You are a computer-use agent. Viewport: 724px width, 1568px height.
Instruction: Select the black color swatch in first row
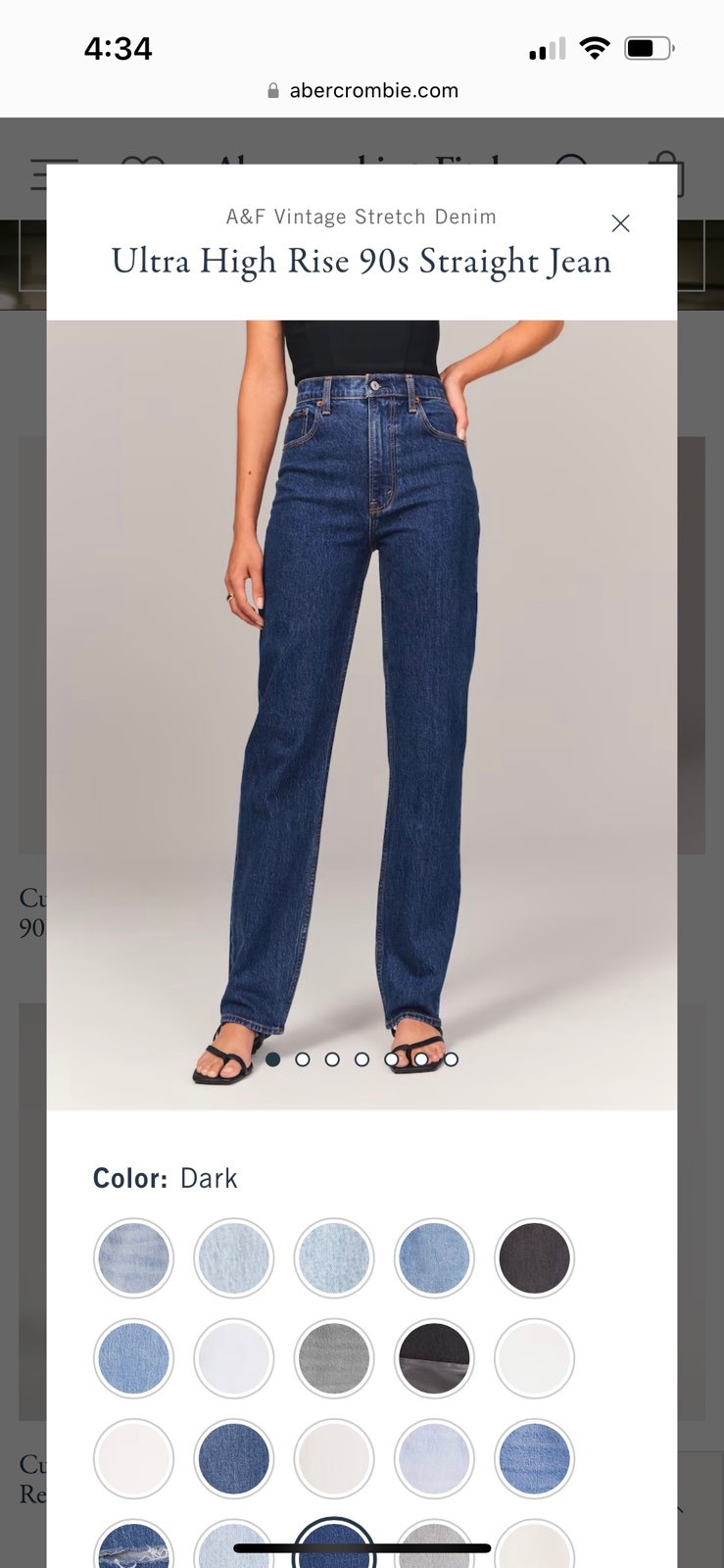click(x=534, y=1258)
